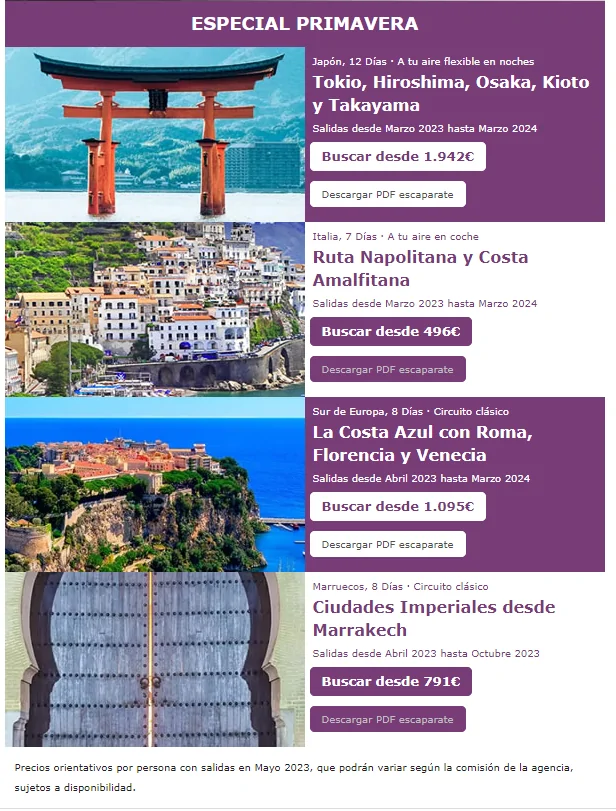Download PDF escaparate for Ruta Napolitana

coord(387,369)
